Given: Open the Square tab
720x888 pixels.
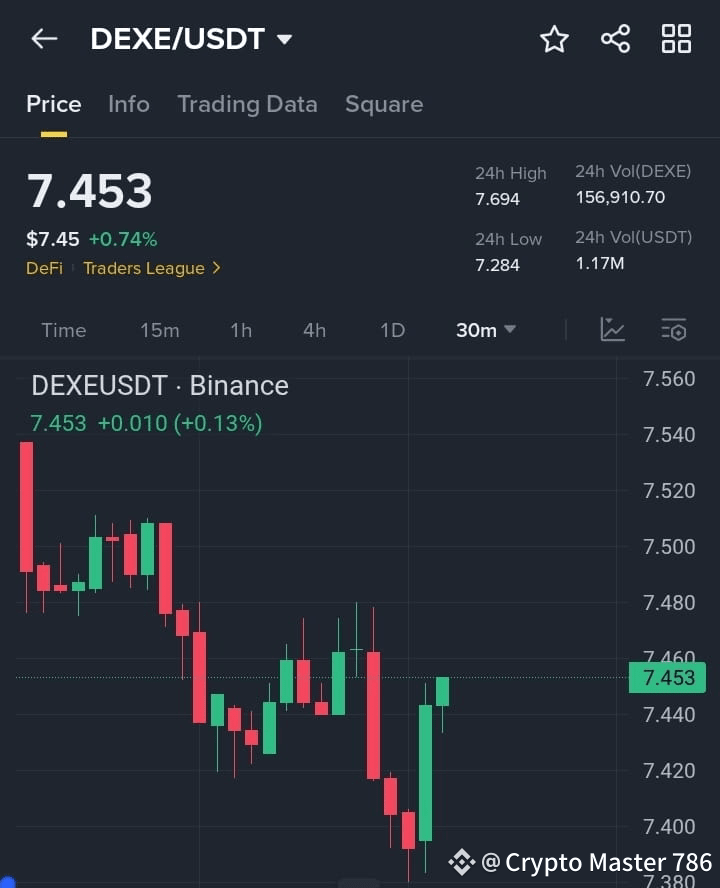Looking at the screenshot, I should click(x=384, y=104).
